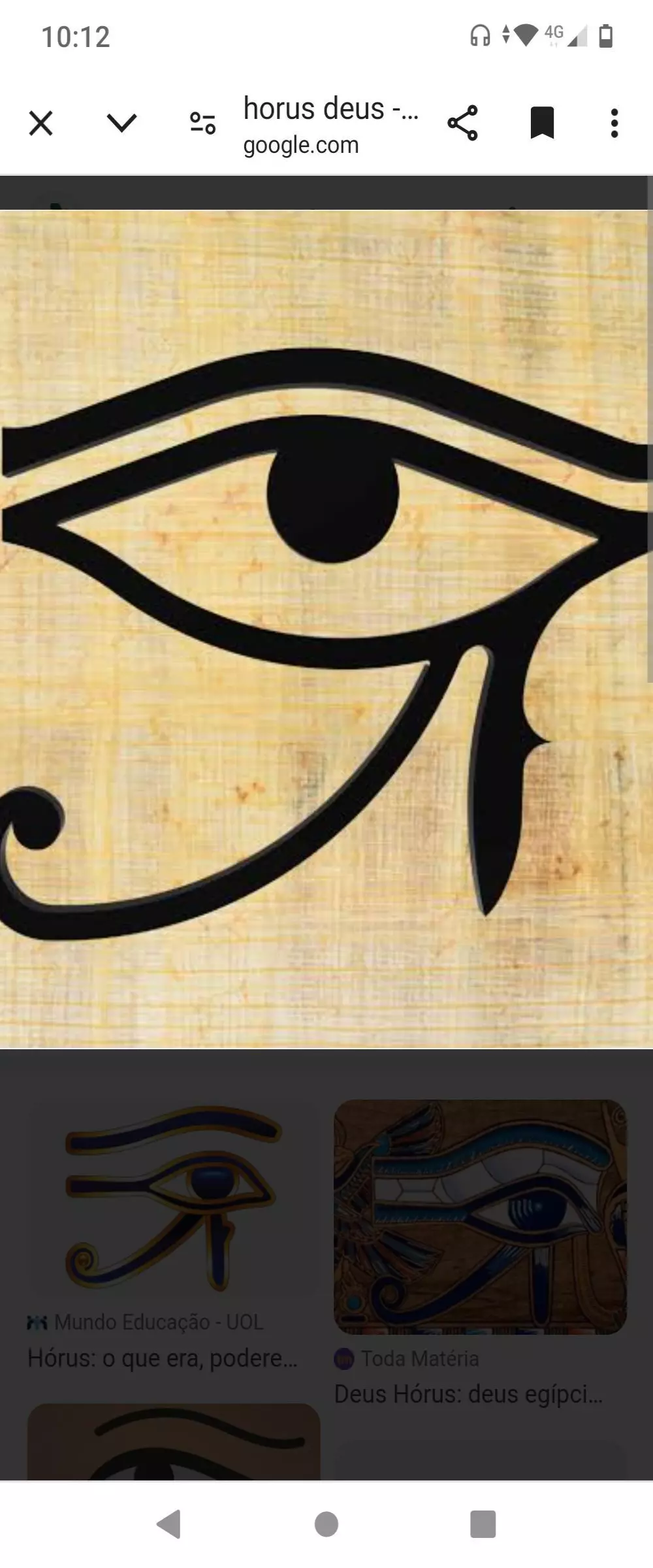
Task: Share this page
Action: point(462,123)
